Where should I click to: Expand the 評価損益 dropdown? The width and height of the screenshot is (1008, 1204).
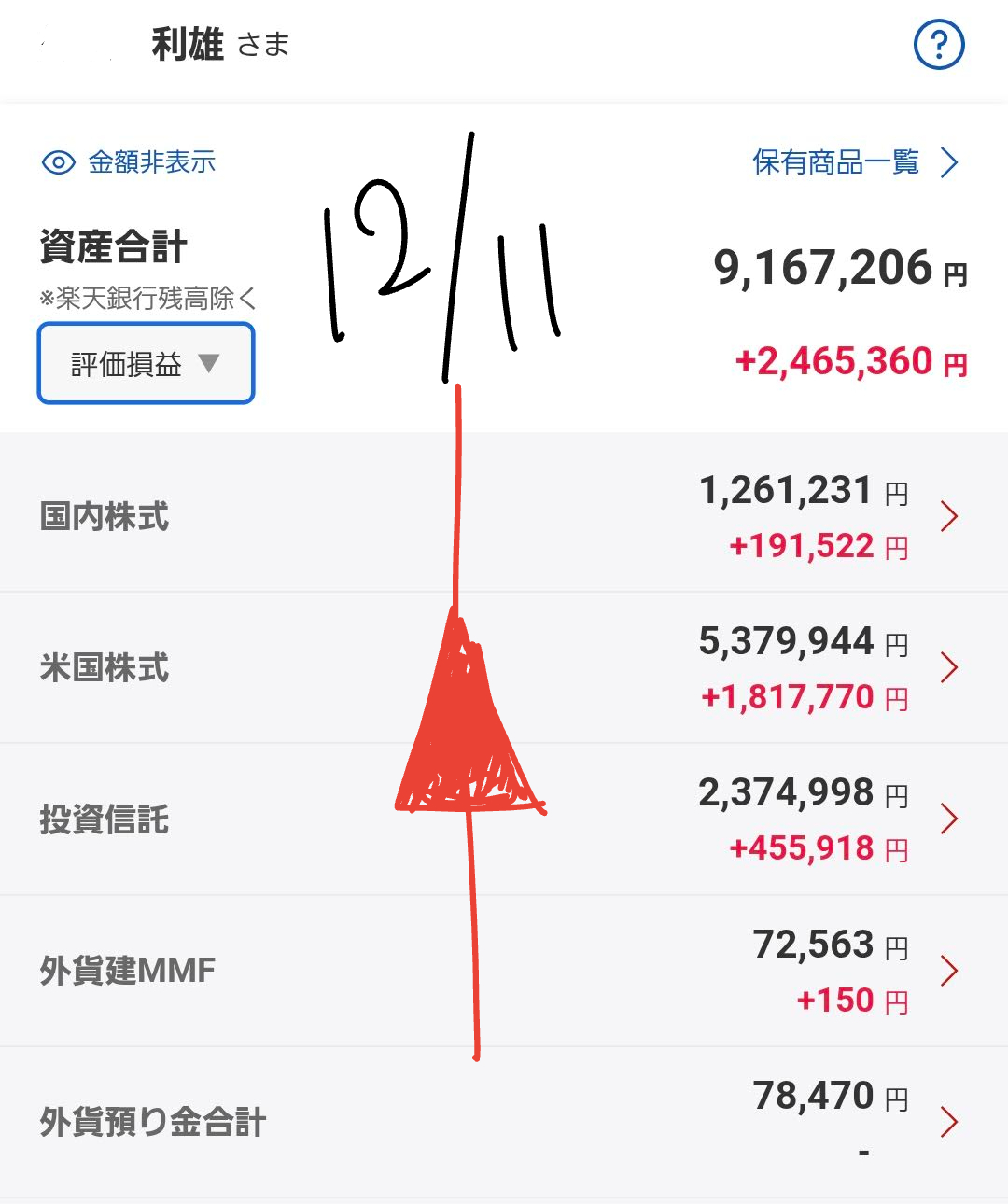click(x=146, y=364)
